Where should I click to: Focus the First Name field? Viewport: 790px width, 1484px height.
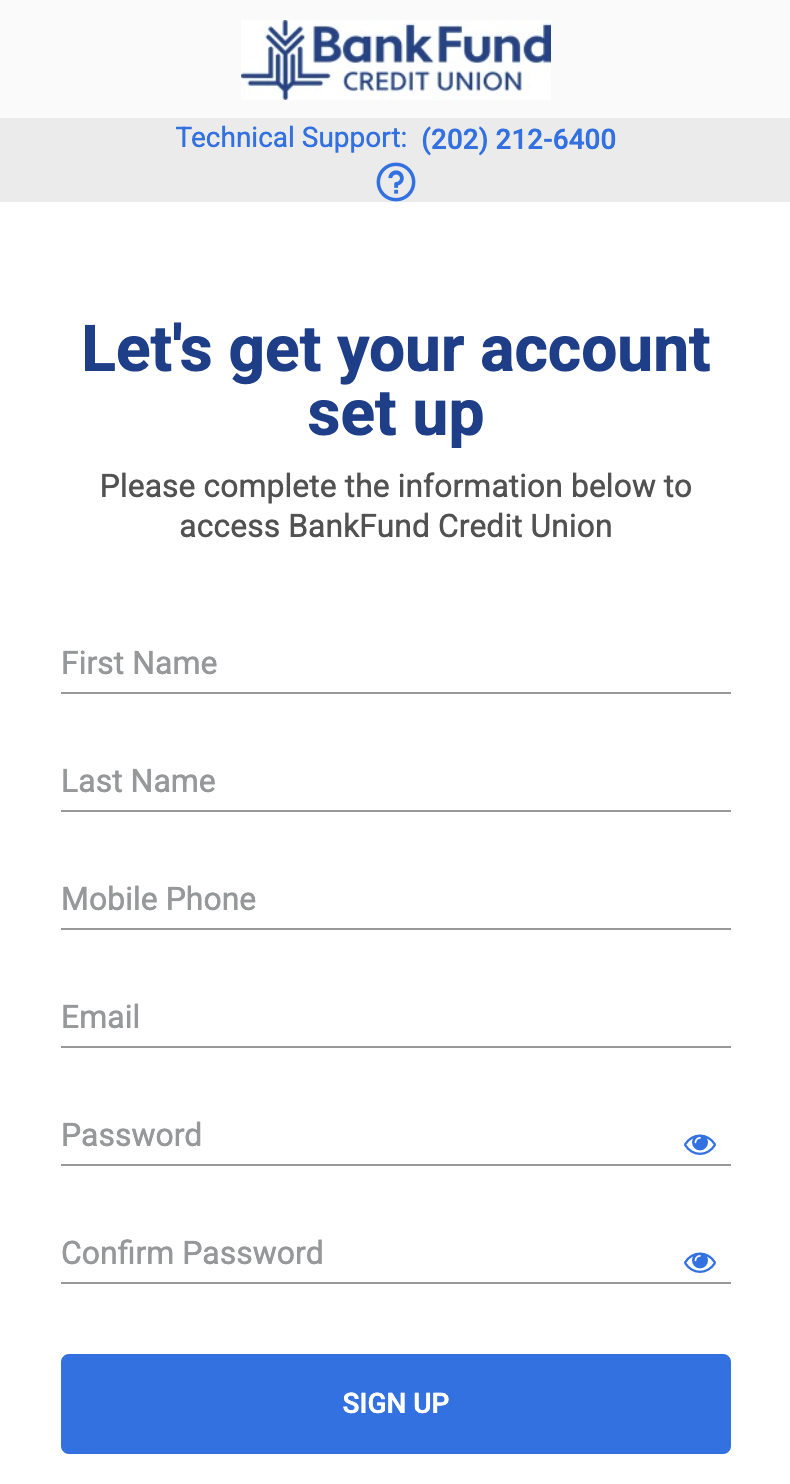[395, 664]
